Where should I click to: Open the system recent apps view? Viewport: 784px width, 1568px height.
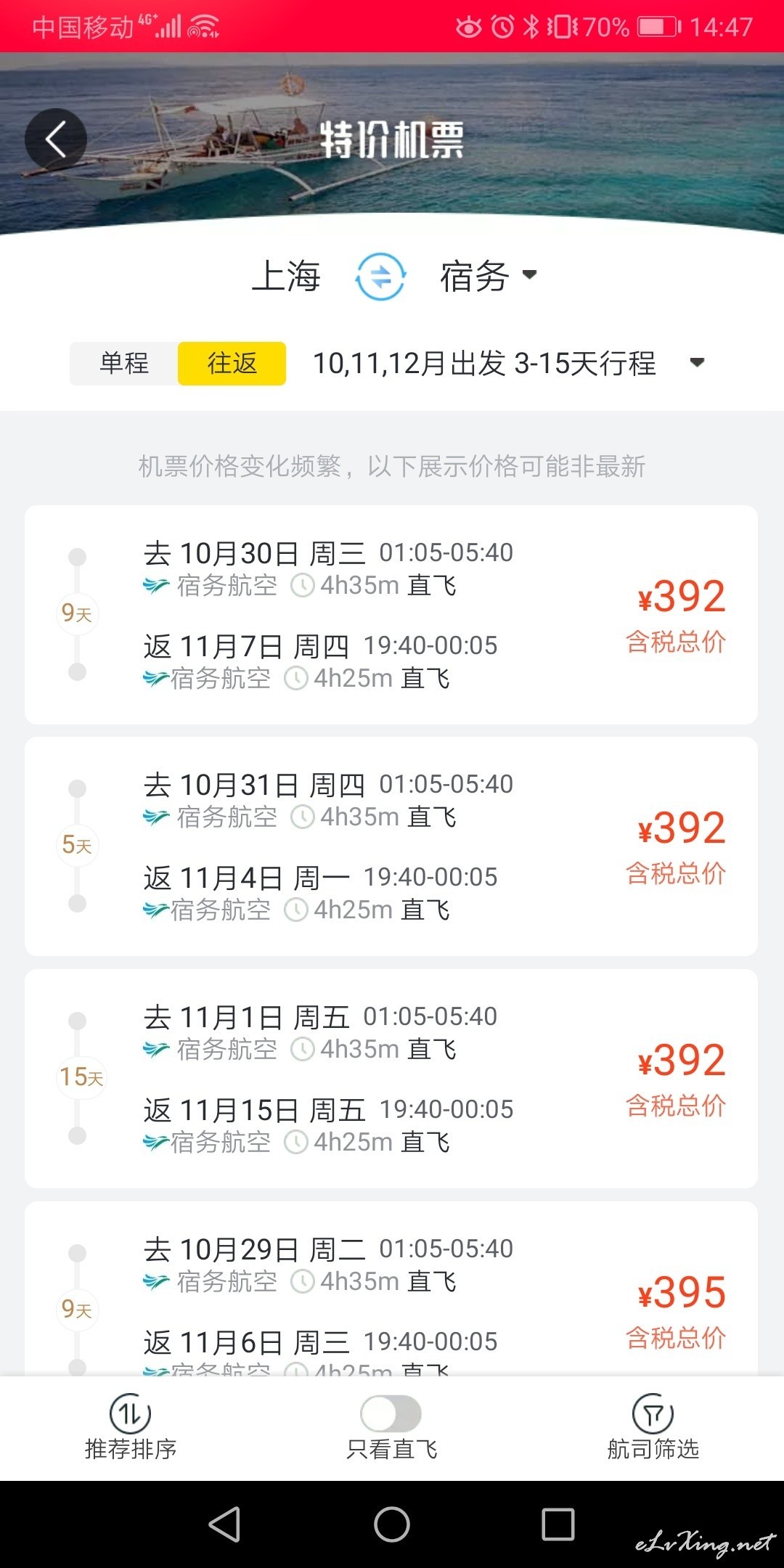[558, 1524]
